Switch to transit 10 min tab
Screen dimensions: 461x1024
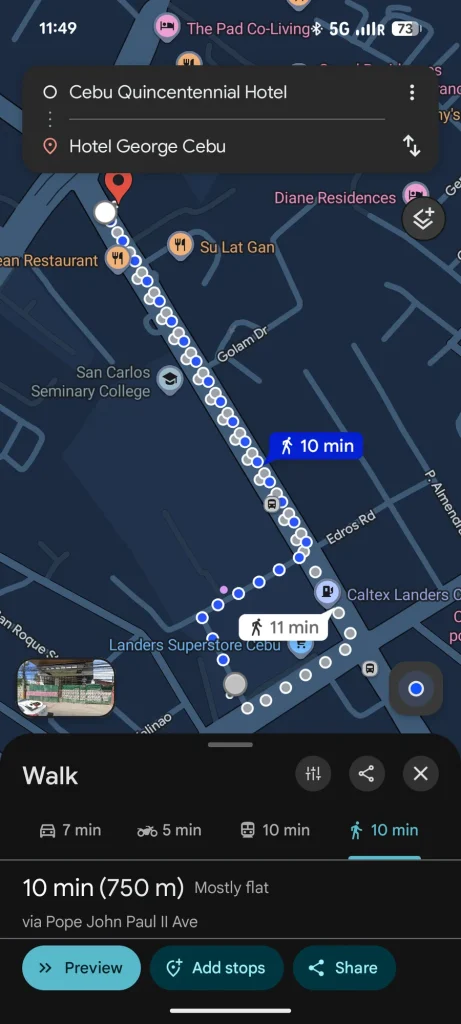[x=274, y=830]
